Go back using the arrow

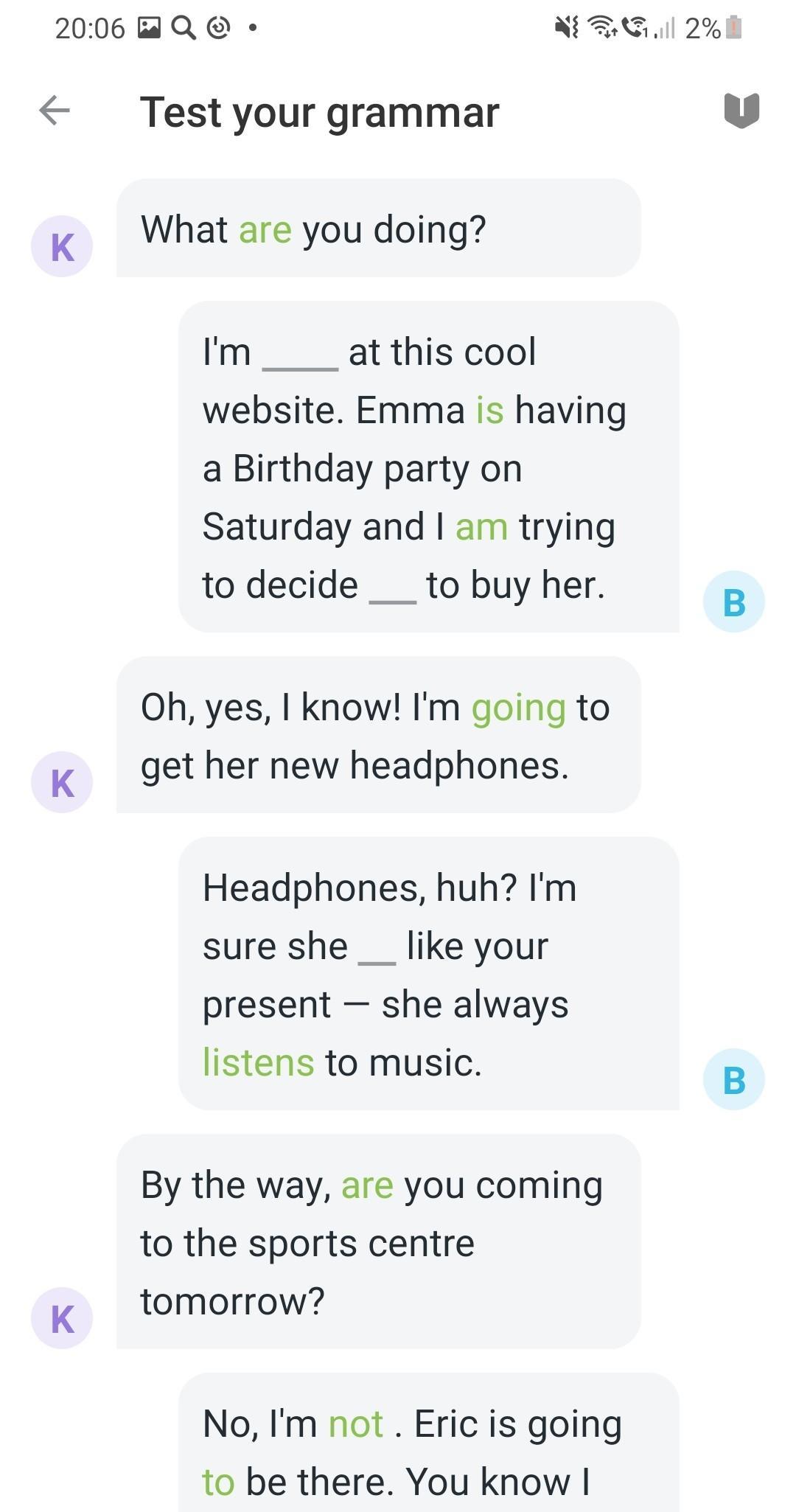(x=55, y=111)
